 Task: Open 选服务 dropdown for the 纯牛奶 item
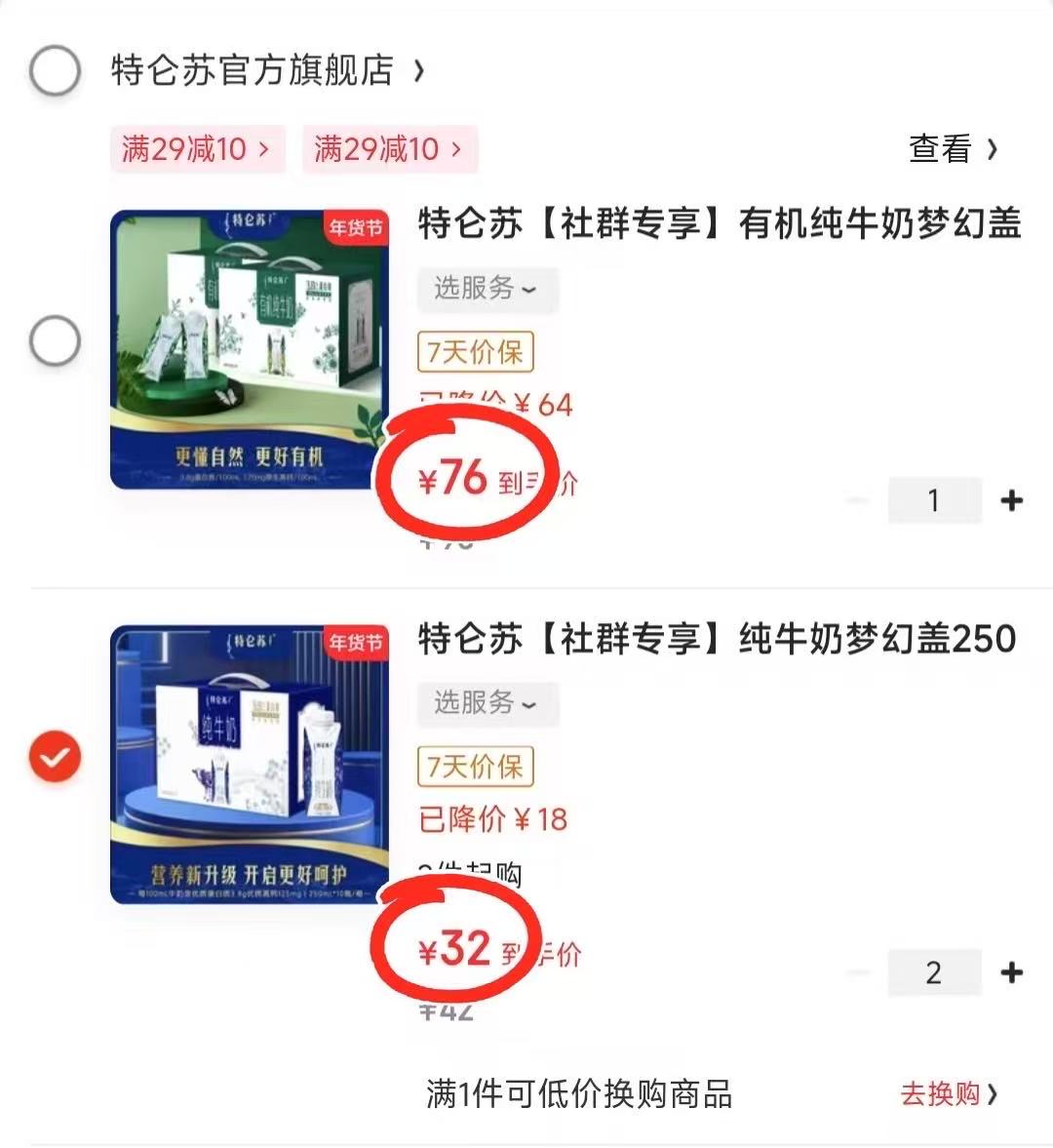click(487, 704)
